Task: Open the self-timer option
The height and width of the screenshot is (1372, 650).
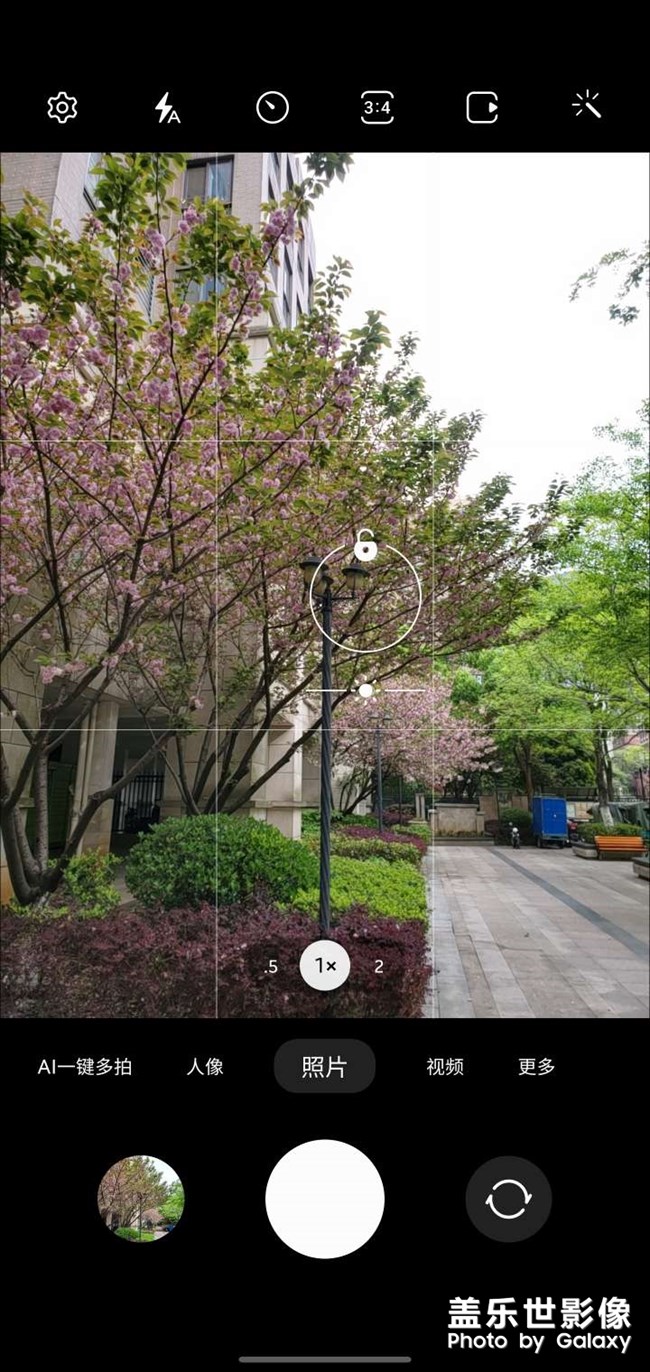Action: (272, 107)
